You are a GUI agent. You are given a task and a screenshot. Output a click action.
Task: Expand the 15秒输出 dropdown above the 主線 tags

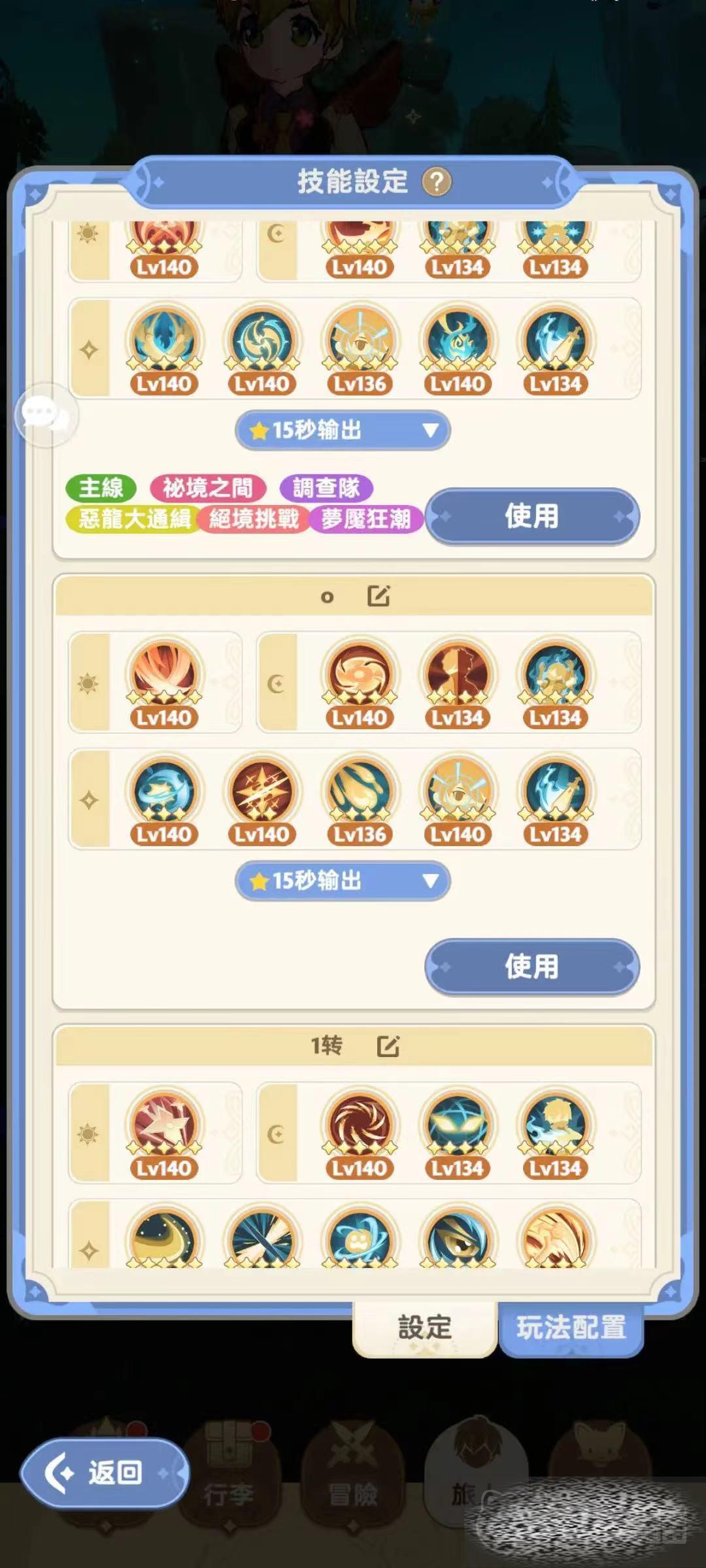click(x=343, y=430)
